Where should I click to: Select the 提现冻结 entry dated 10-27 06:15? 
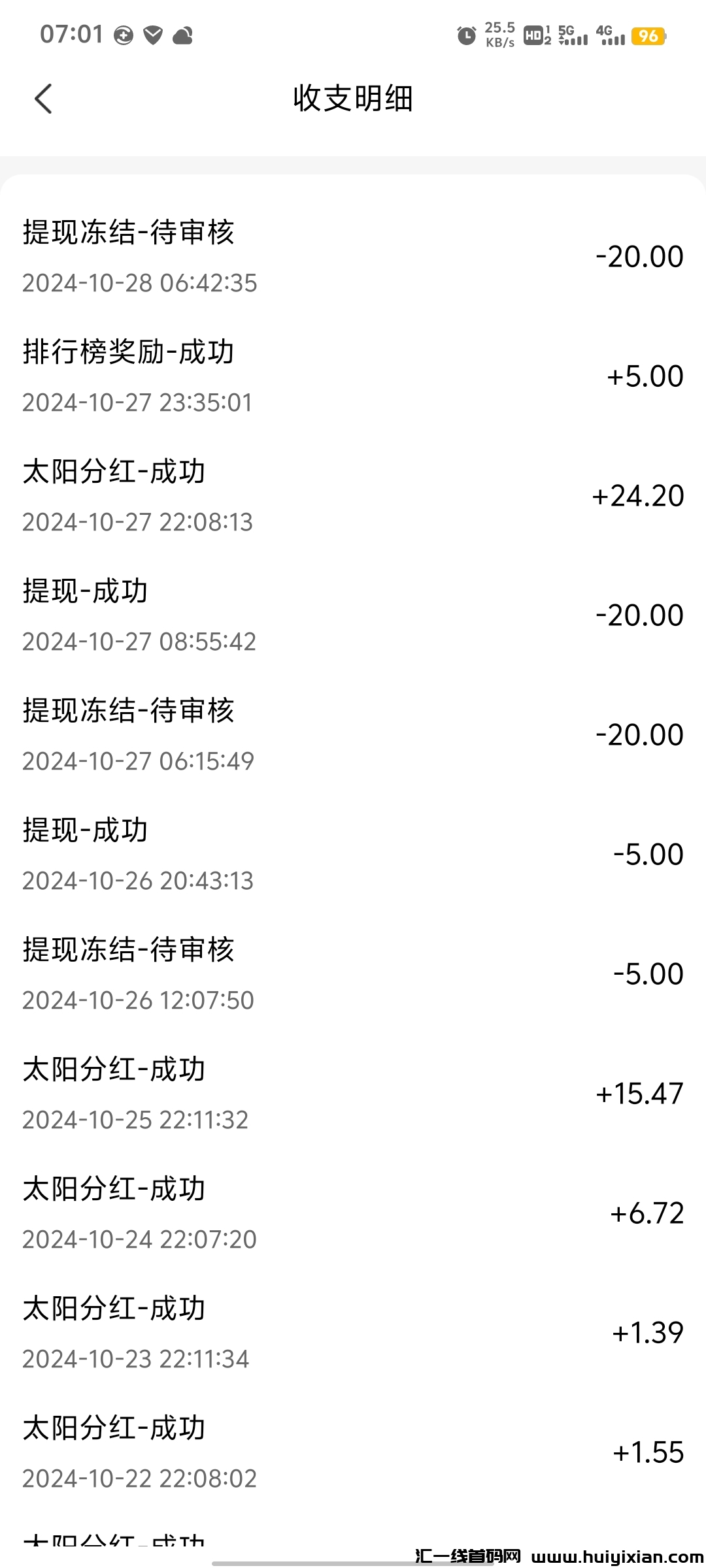(353, 735)
